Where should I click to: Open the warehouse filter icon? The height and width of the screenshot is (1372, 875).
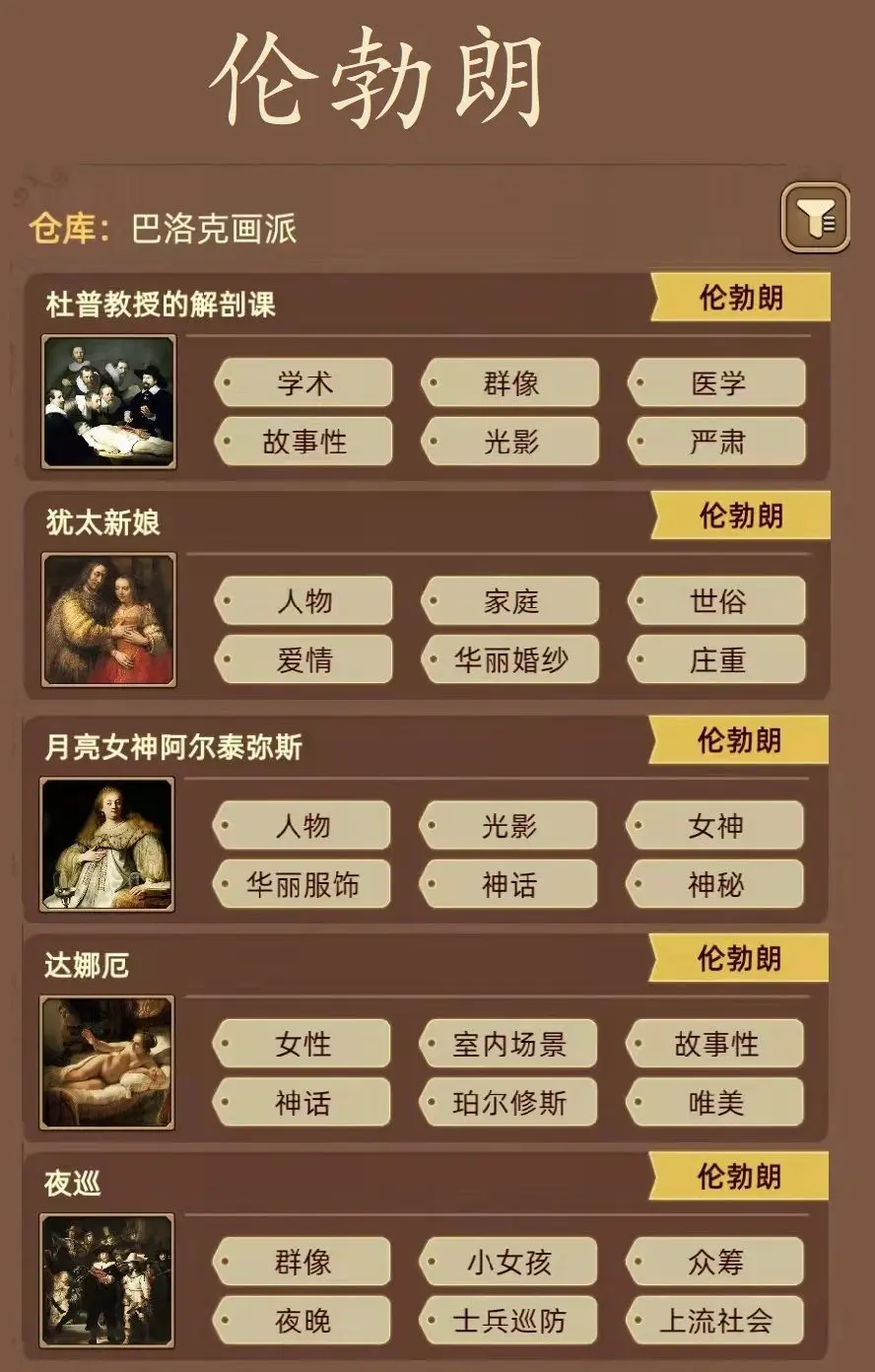[x=815, y=218]
